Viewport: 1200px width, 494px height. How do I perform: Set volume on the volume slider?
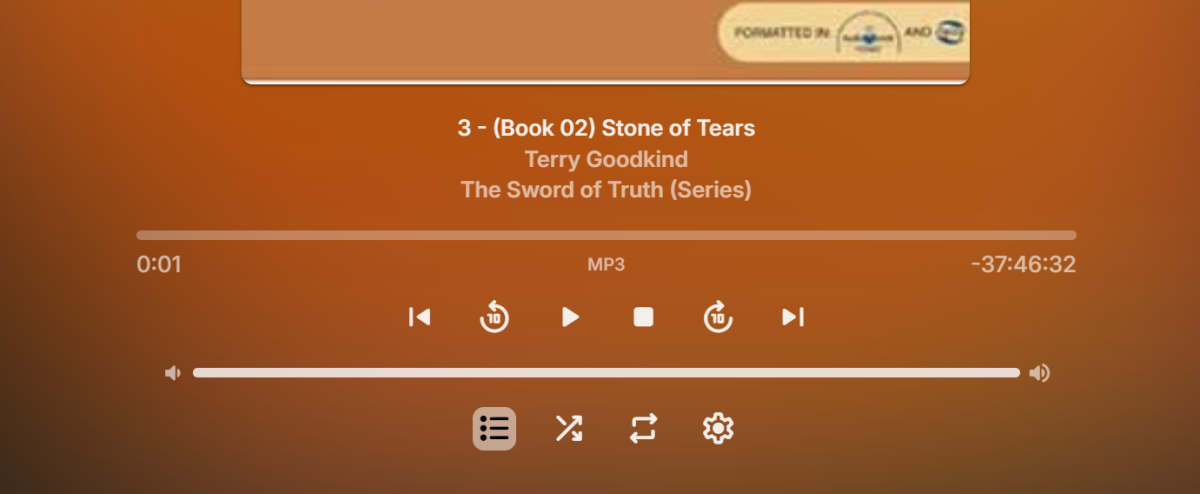[606, 373]
